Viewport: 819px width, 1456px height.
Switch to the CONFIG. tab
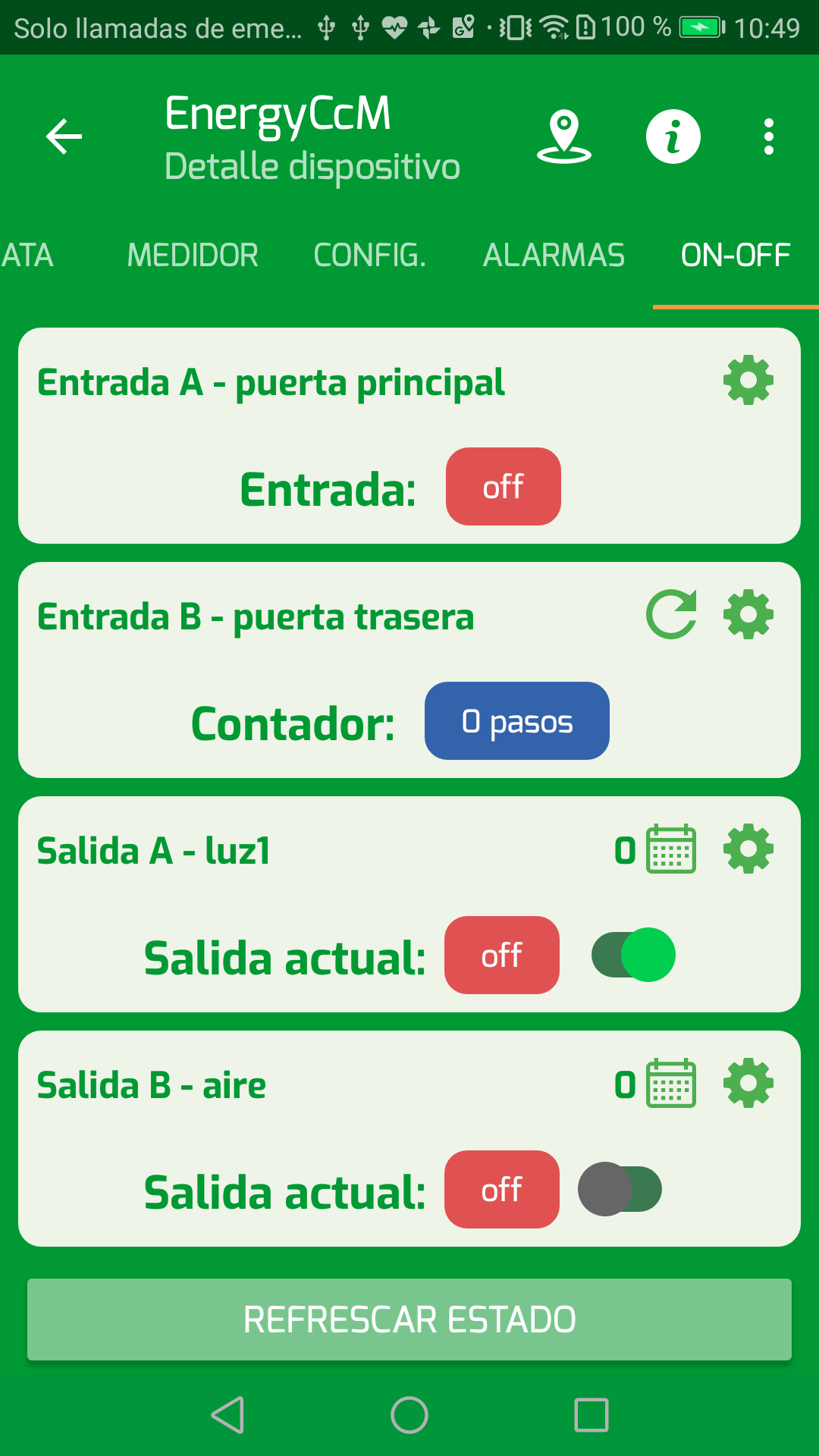pyautogui.click(x=370, y=256)
